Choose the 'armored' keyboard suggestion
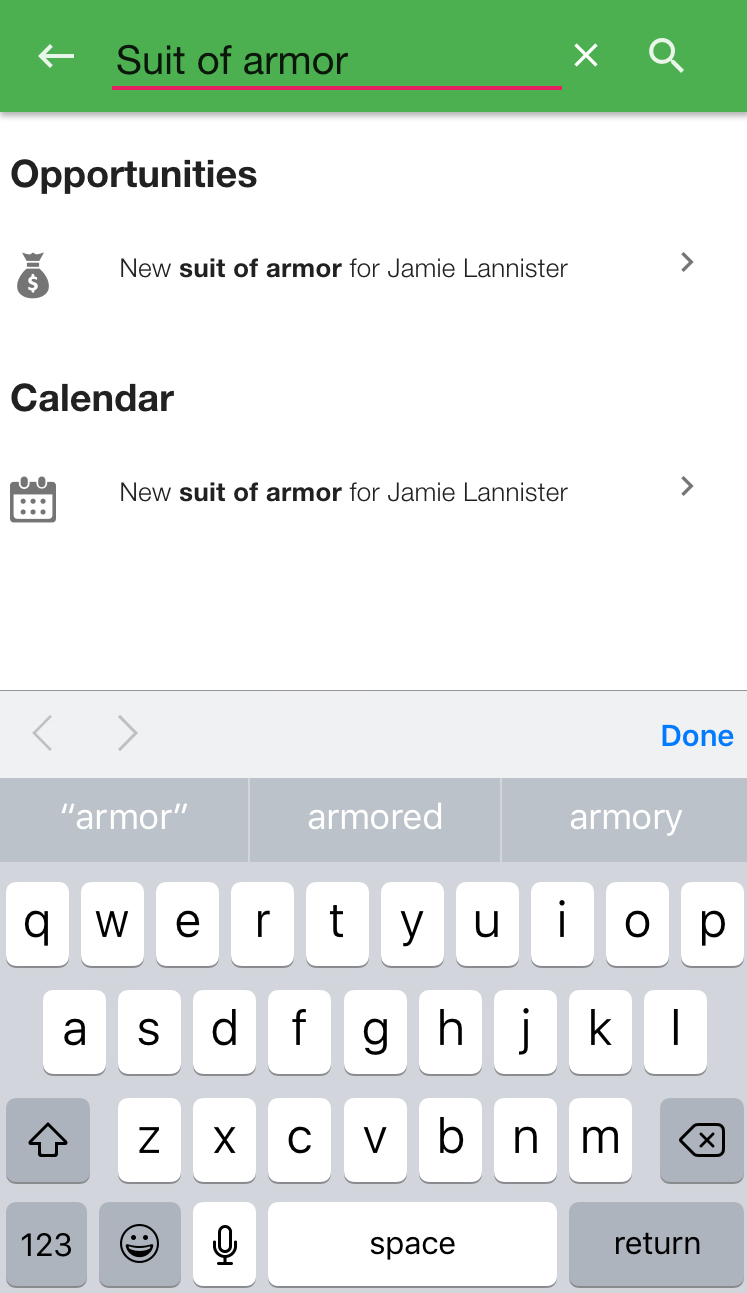 coord(375,818)
